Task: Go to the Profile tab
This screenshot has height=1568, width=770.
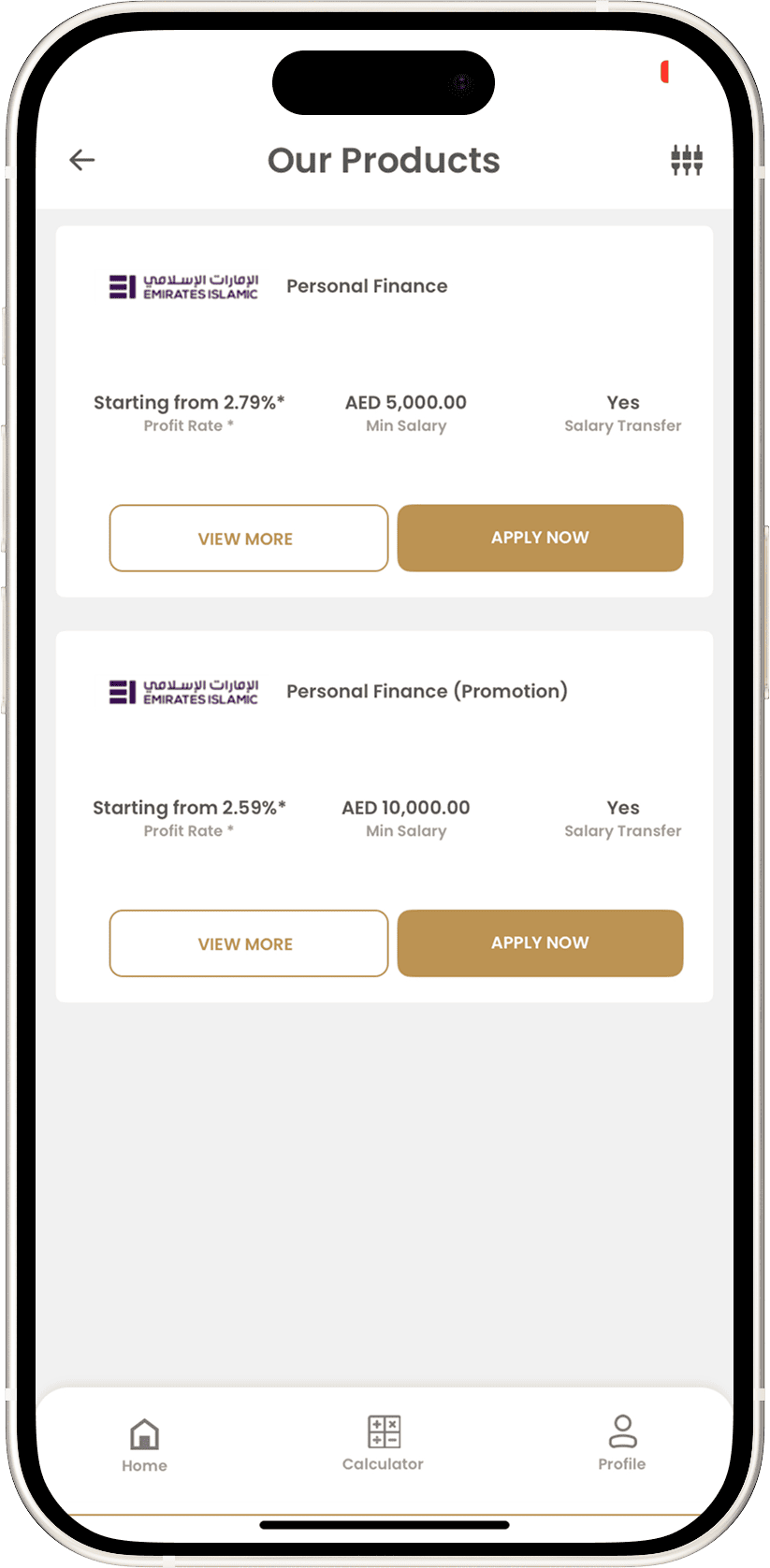Action: coord(622,1444)
